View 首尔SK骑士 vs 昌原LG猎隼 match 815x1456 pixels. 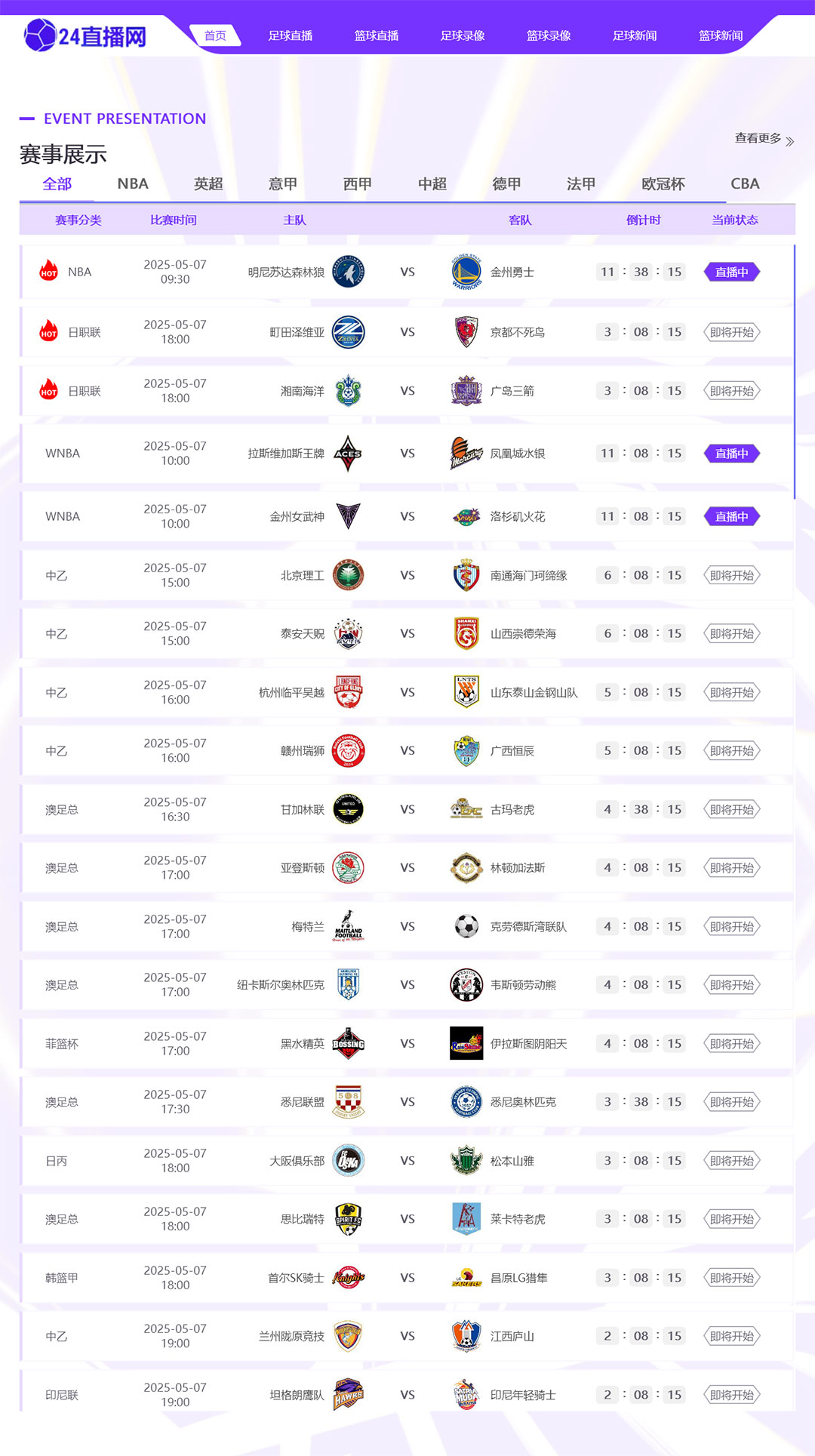[407, 1278]
